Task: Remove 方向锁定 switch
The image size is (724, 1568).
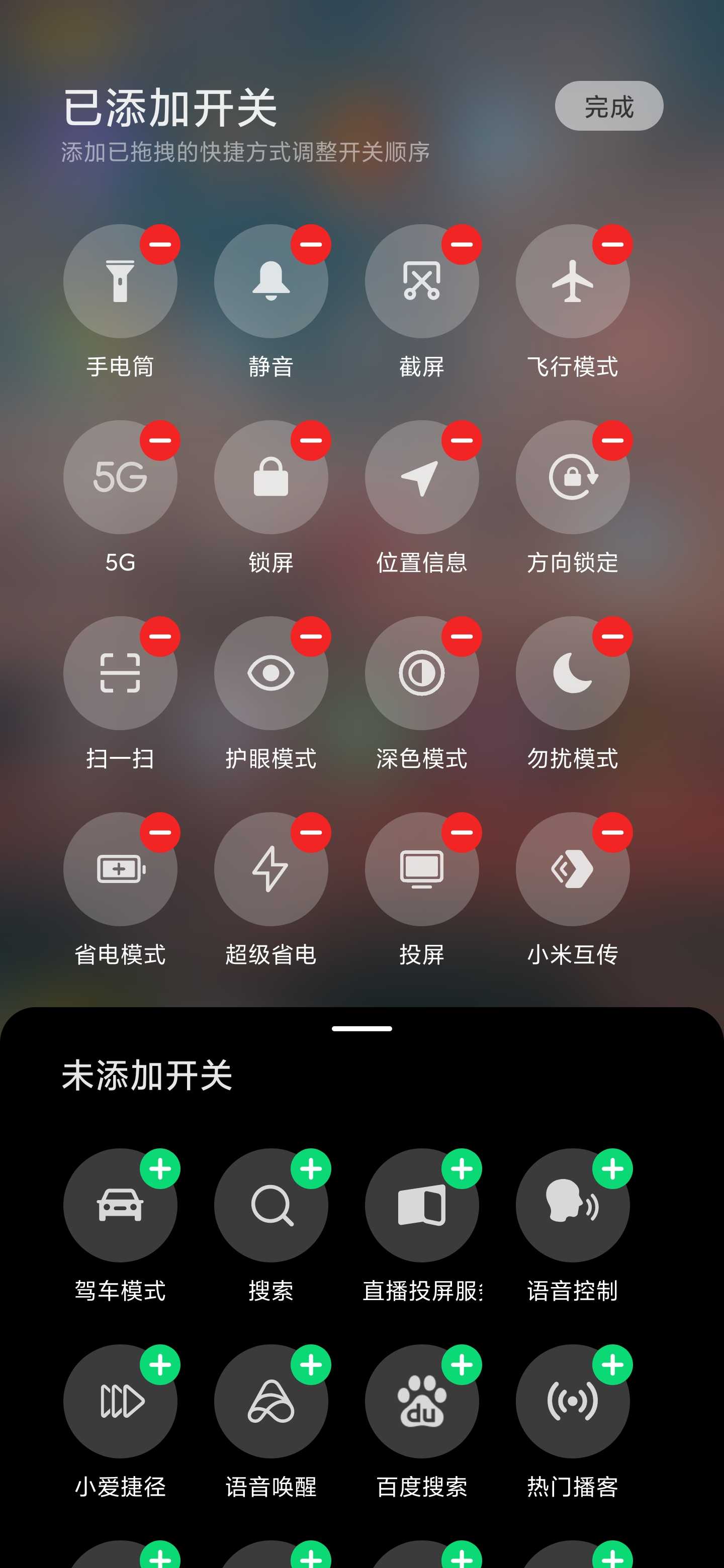Action: (x=612, y=440)
